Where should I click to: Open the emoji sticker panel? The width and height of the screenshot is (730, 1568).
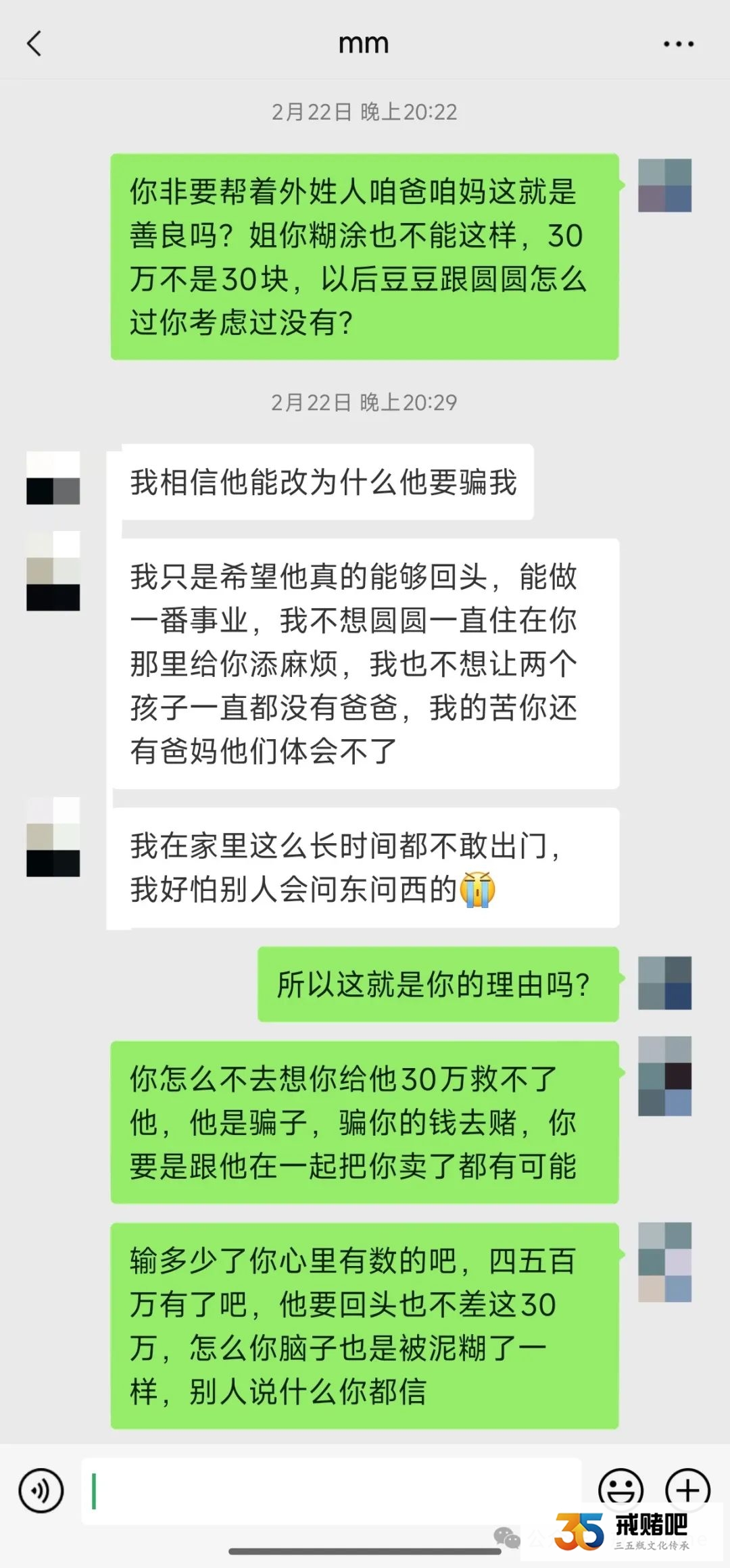click(620, 1488)
